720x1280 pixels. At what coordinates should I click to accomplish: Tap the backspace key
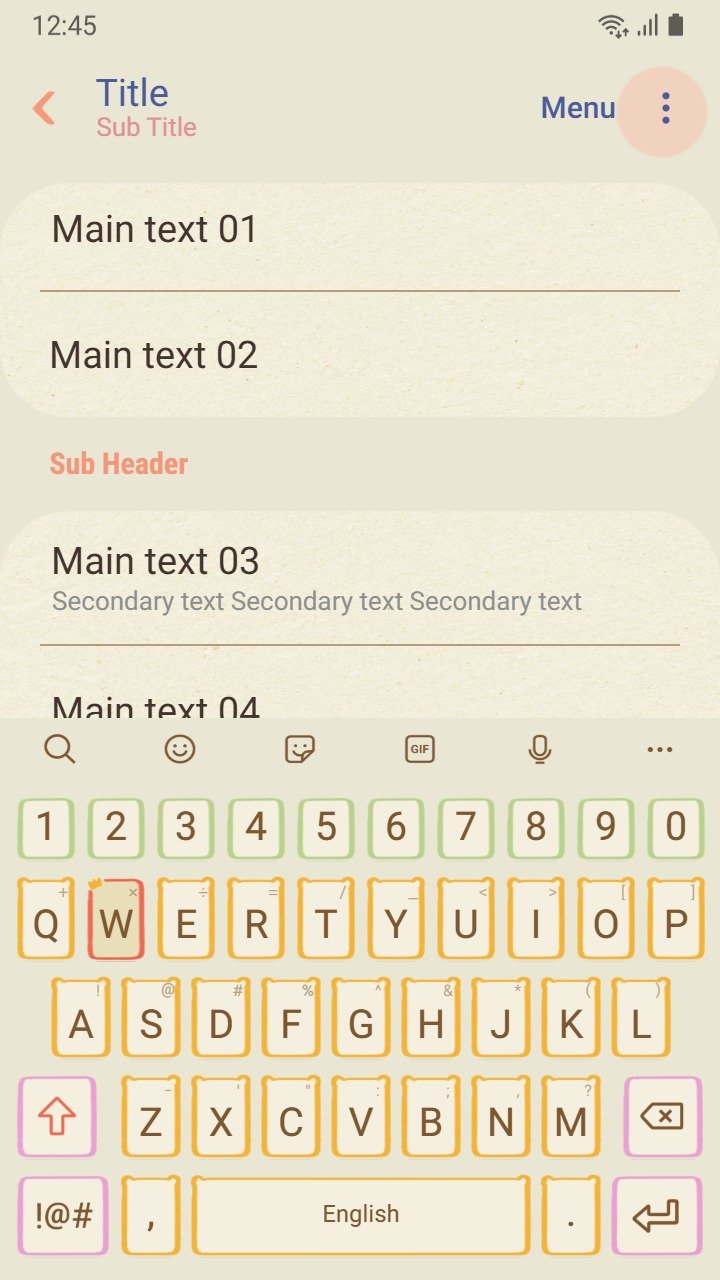pyautogui.click(x=663, y=1117)
